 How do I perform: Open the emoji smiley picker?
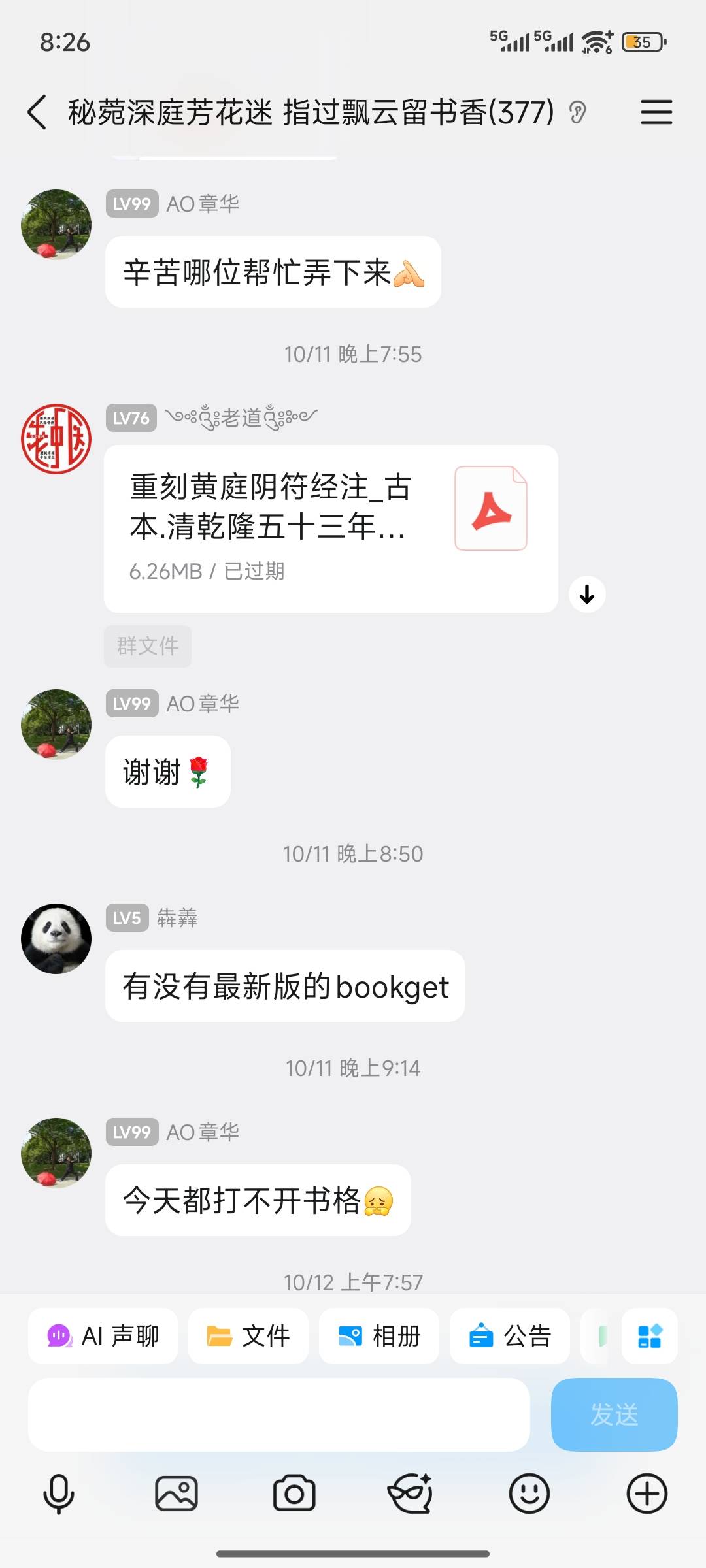click(x=529, y=1492)
